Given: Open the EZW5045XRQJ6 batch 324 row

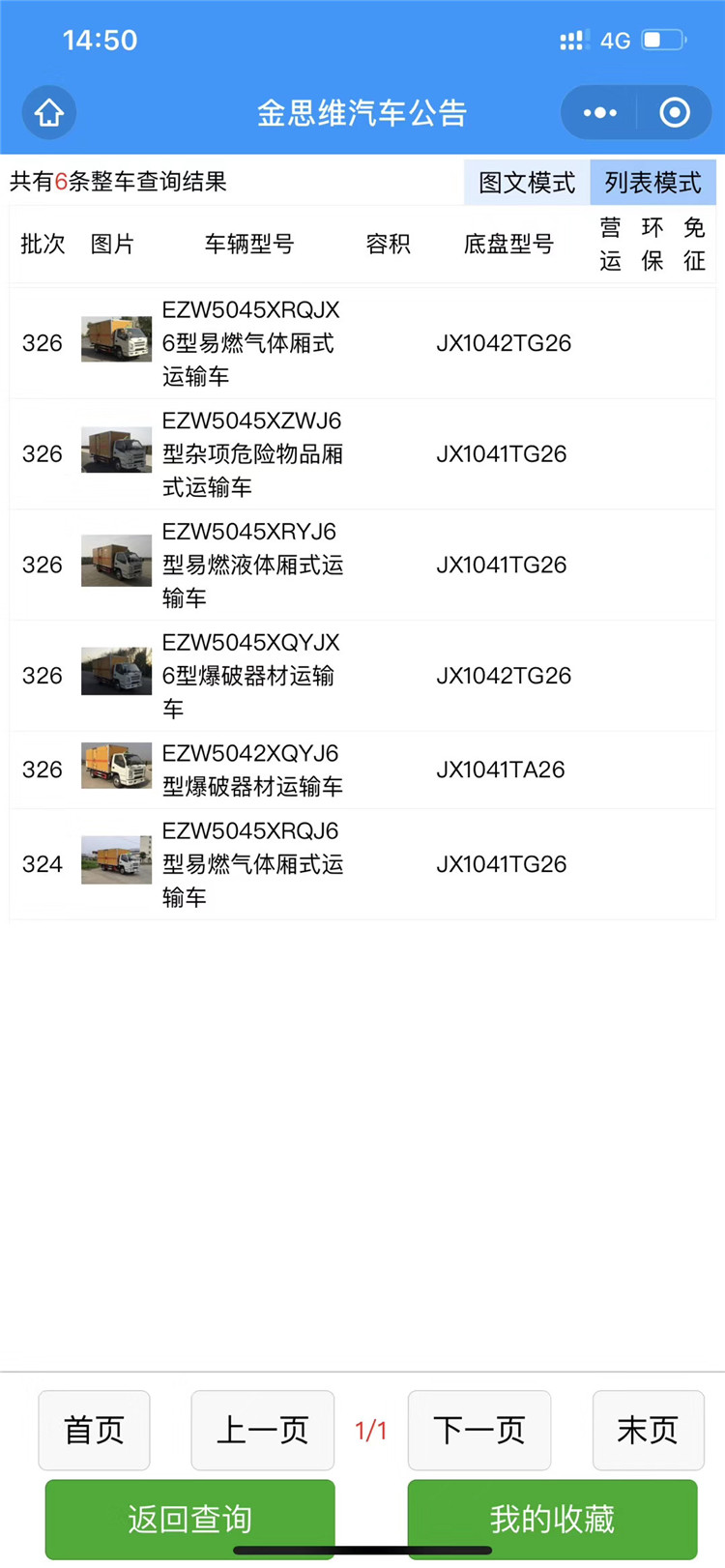Looking at the screenshot, I should coord(362,864).
